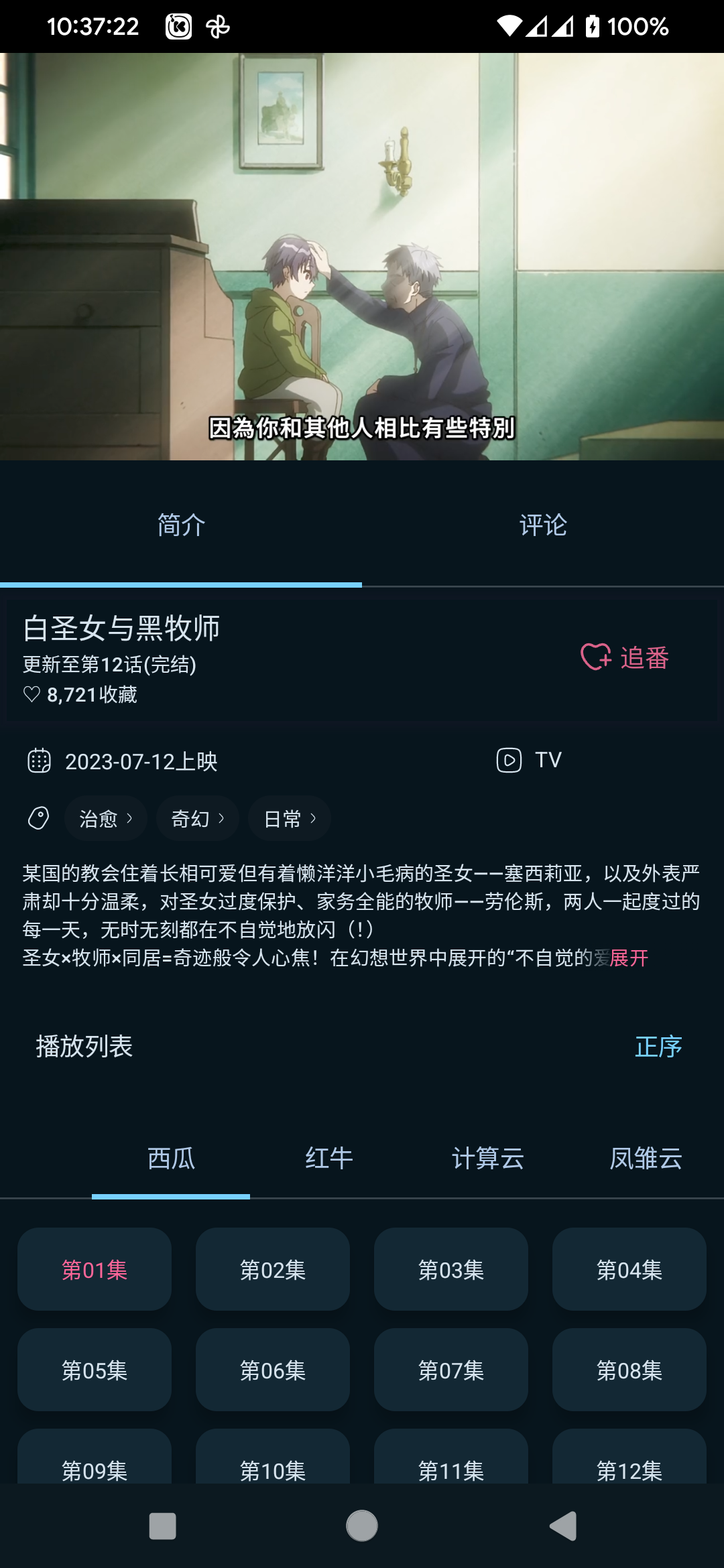724x1568 pixels.
Task: Switch to the 评论 tab
Action: point(543,525)
